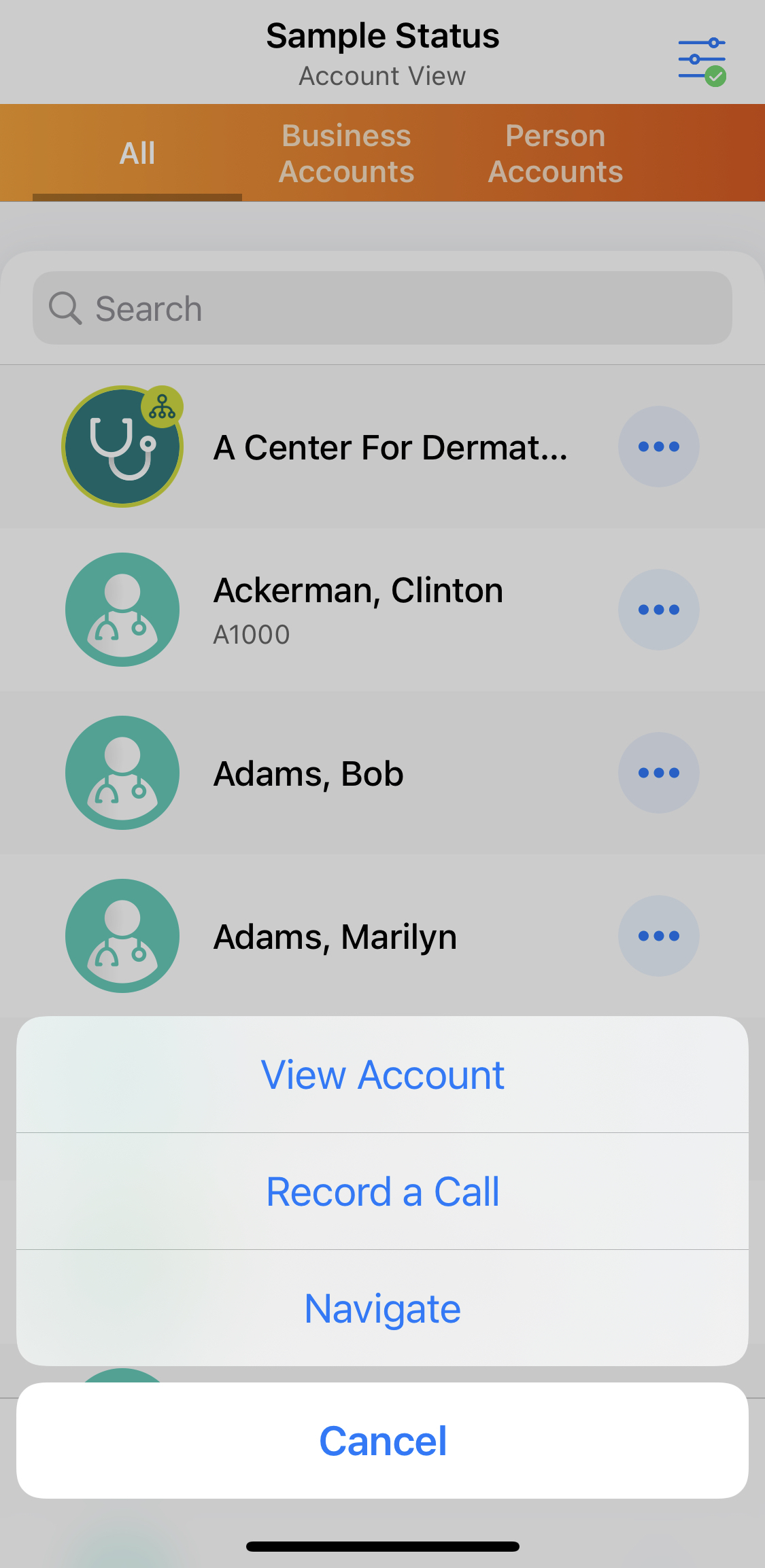
Task: Switch to the Person Accounts tab
Action: click(x=555, y=154)
